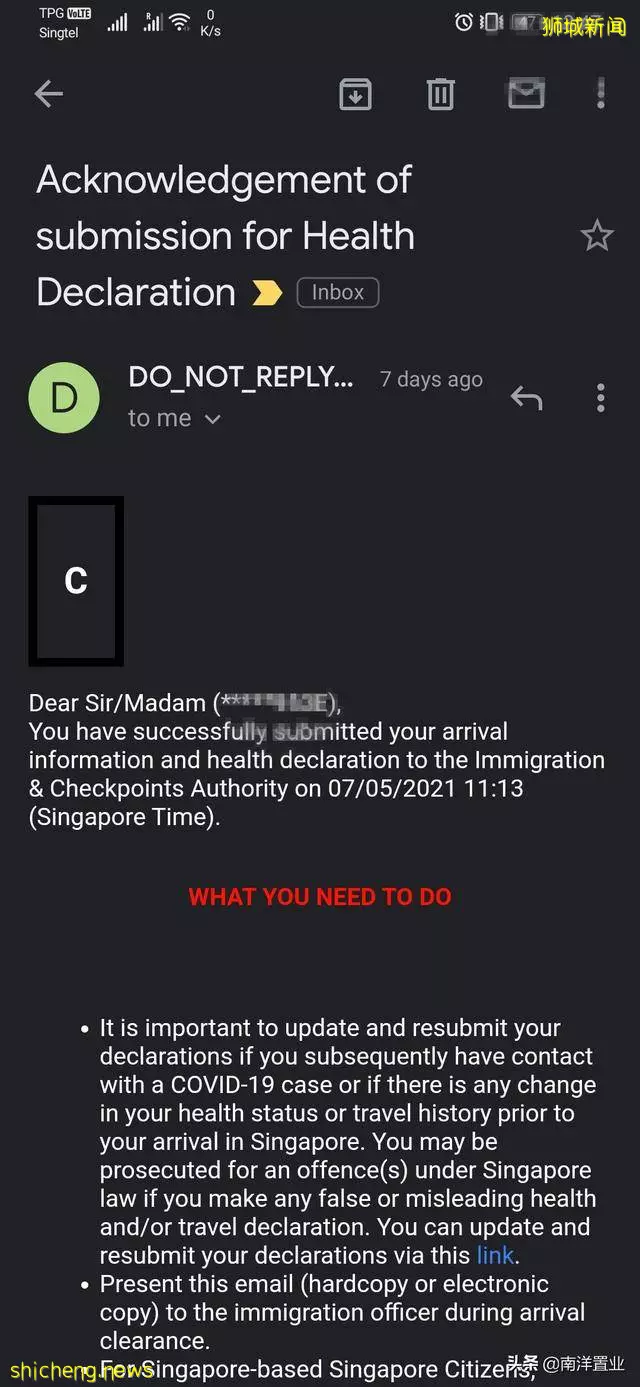Reply to this email
Image resolution: width=640 pixels, height=1387 pixels.
pos(526,398)
